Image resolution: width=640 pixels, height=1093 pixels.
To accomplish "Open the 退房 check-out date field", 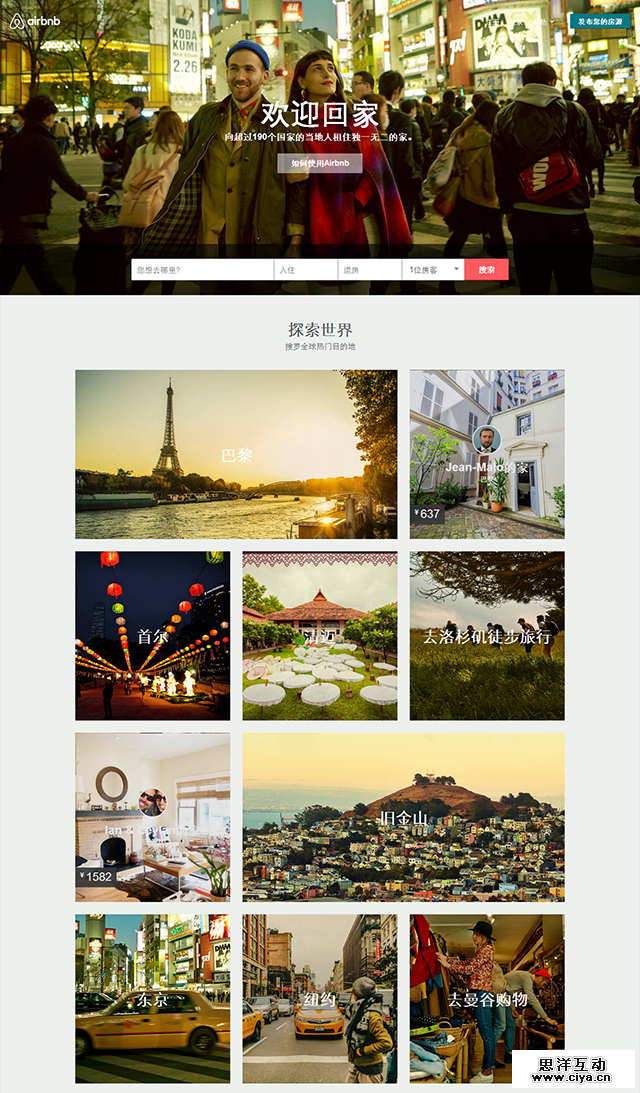I will coord(369,270).
